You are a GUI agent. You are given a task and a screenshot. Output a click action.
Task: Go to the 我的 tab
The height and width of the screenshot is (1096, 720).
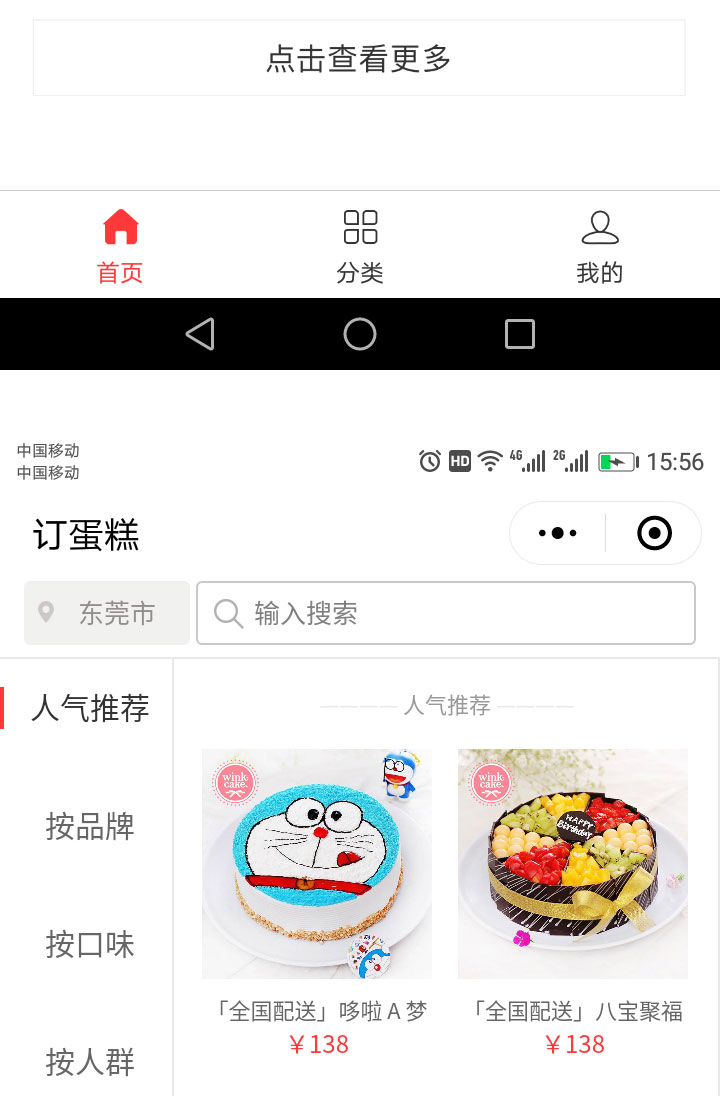[600, 246]
